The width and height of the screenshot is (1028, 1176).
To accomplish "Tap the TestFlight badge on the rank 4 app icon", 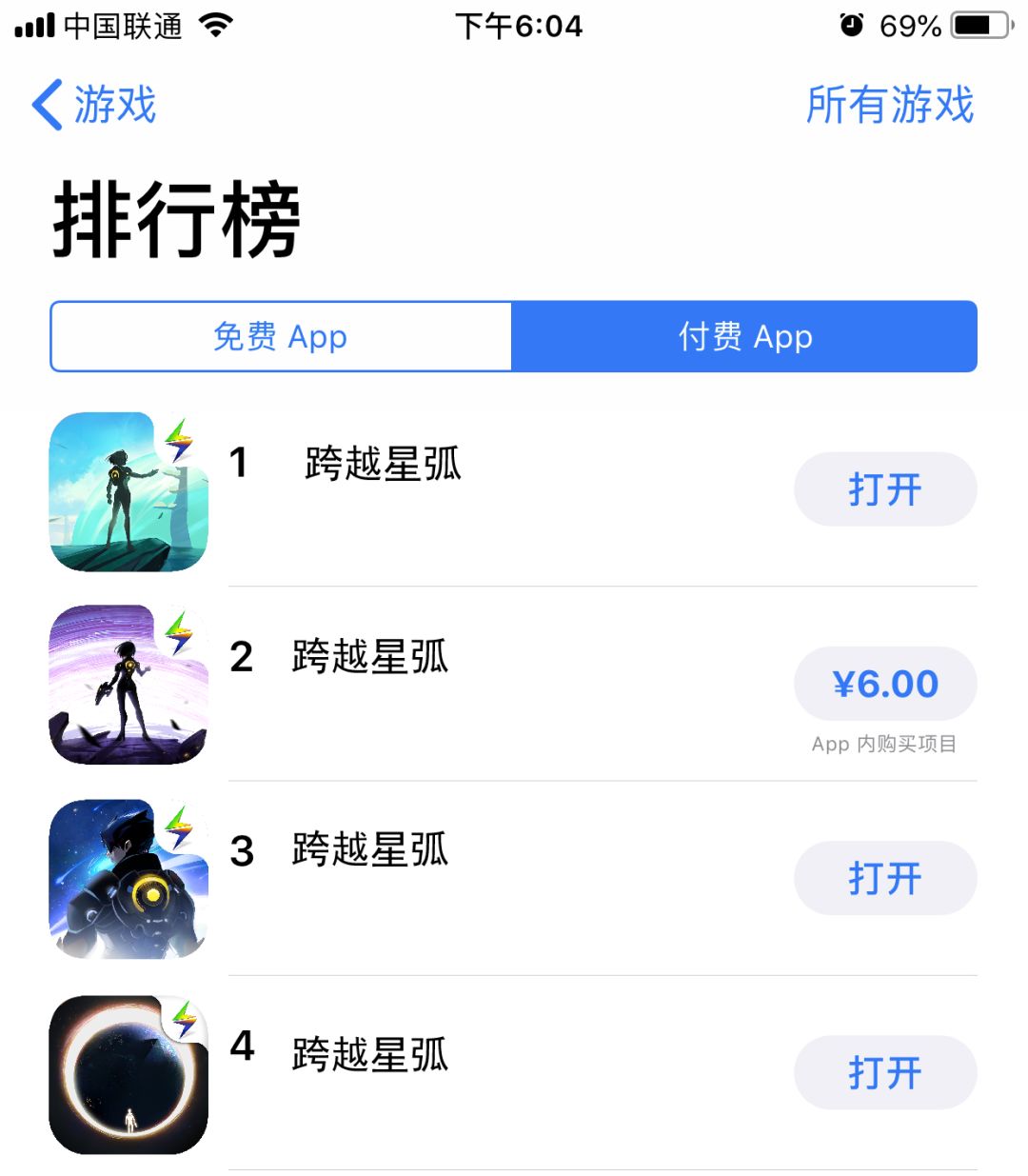I will 183,1019.
